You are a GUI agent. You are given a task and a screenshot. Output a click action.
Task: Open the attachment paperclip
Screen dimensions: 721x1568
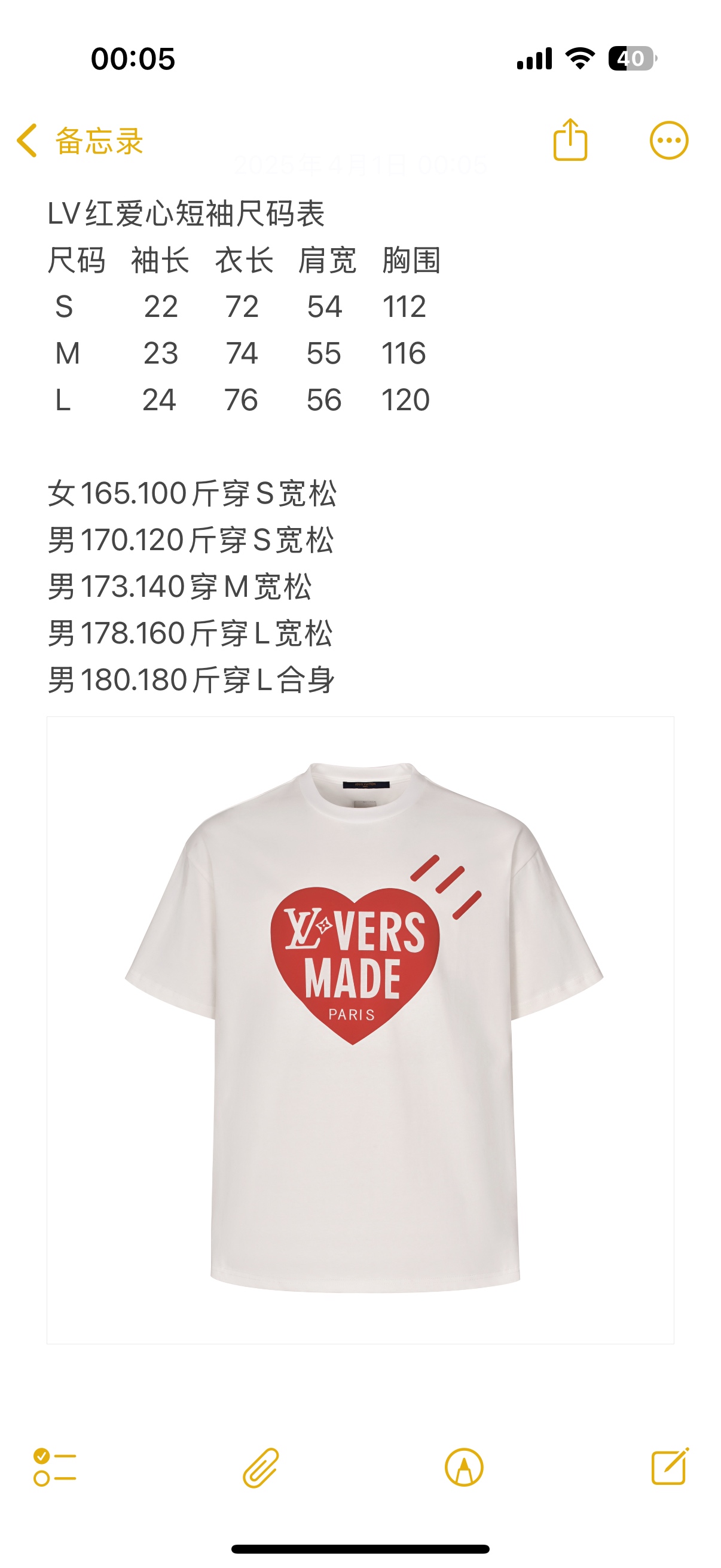coord(261,1468)
